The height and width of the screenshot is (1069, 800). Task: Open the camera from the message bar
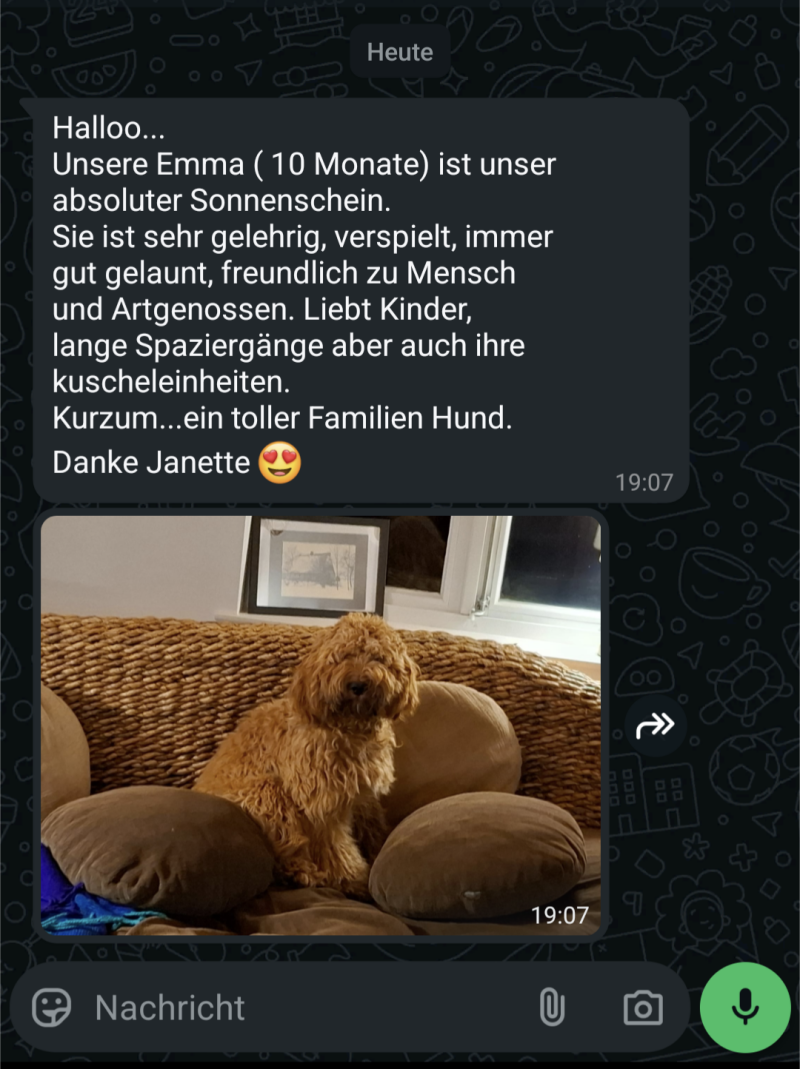coord(642,1007)
